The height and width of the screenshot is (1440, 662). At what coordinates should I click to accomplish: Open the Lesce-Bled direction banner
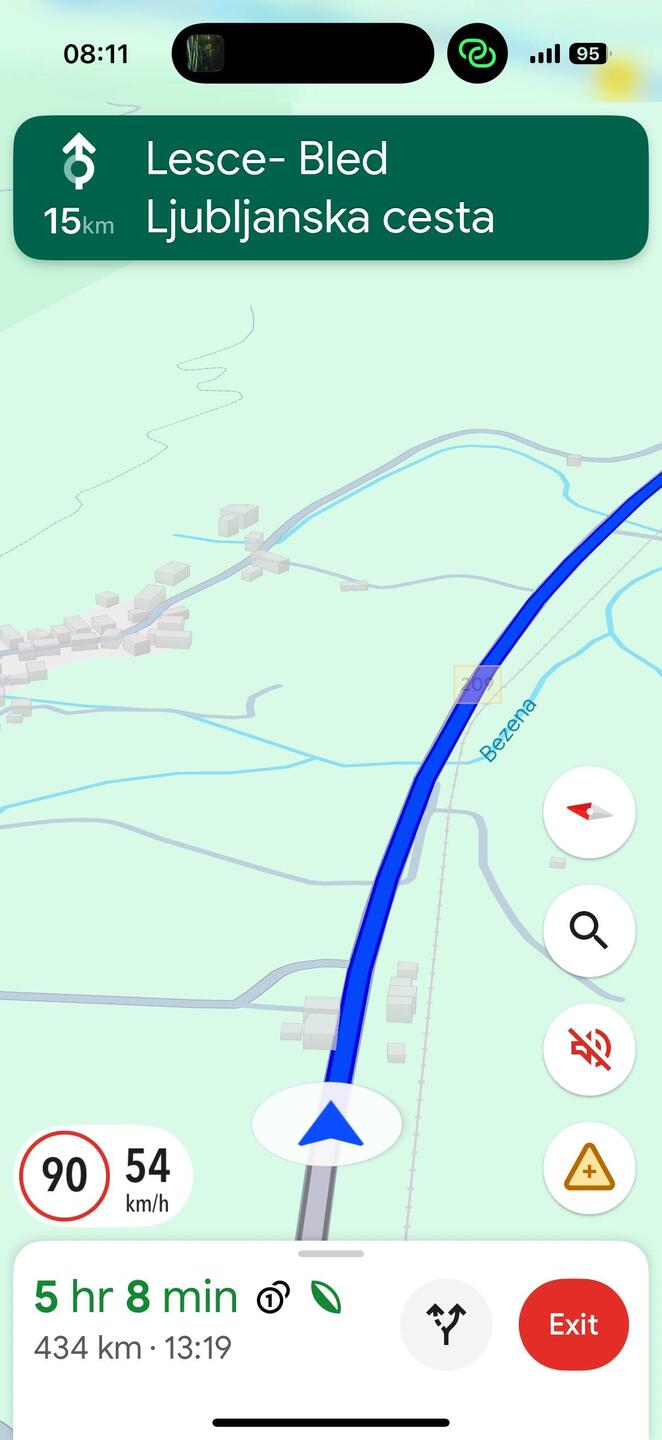point(330,188)
